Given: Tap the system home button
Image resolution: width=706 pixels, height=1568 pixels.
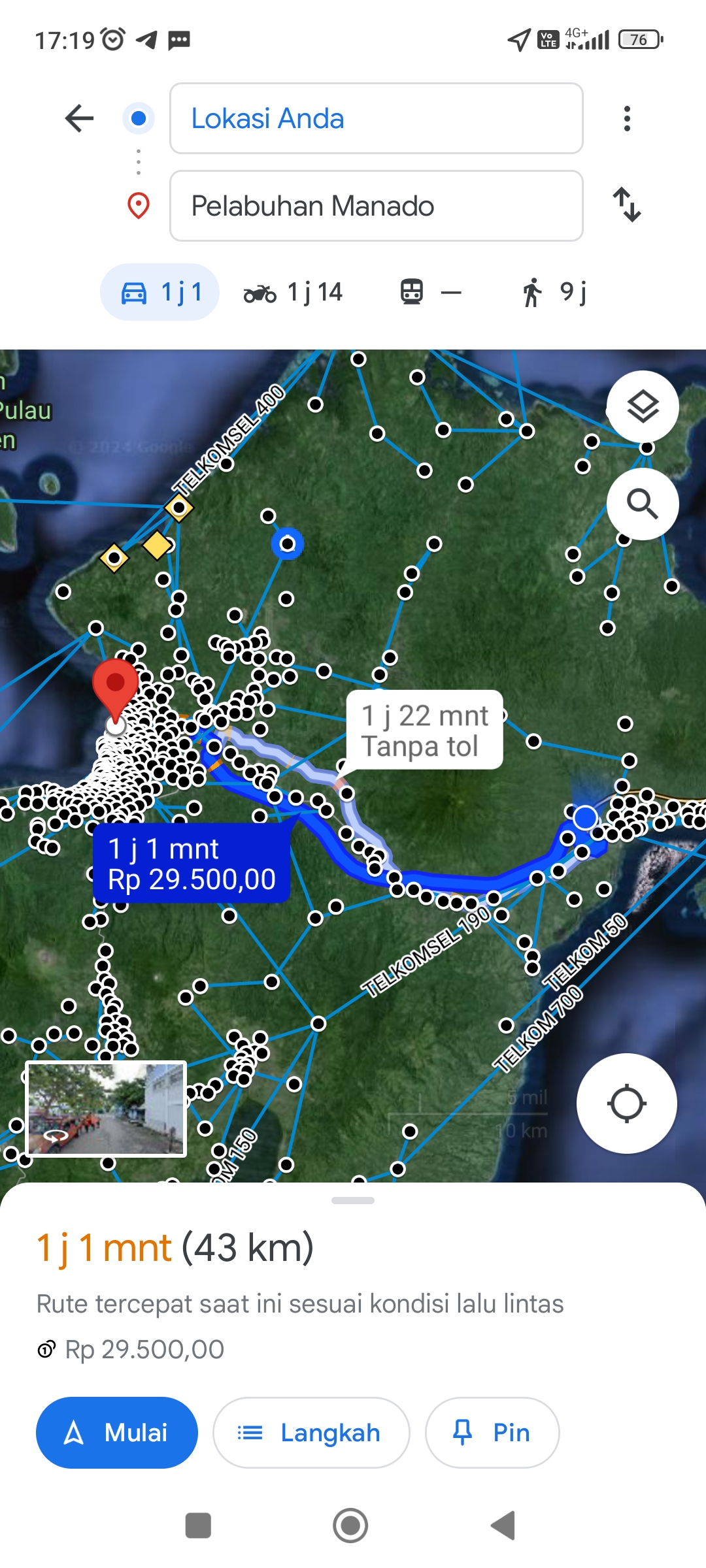Looking at the screenshot, I should click(x=350, y=1526).
